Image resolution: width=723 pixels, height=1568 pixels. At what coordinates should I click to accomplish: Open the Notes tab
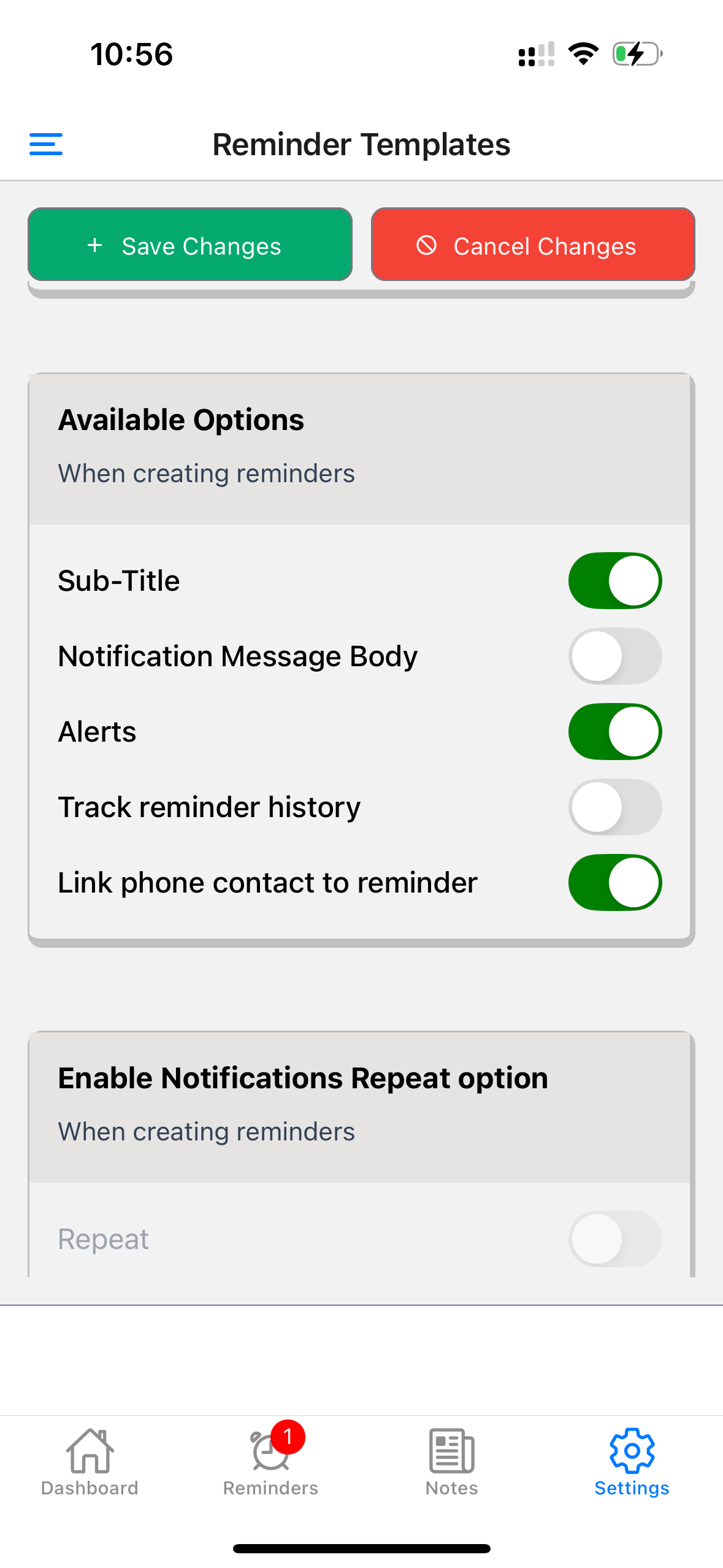coord(451,1462)
